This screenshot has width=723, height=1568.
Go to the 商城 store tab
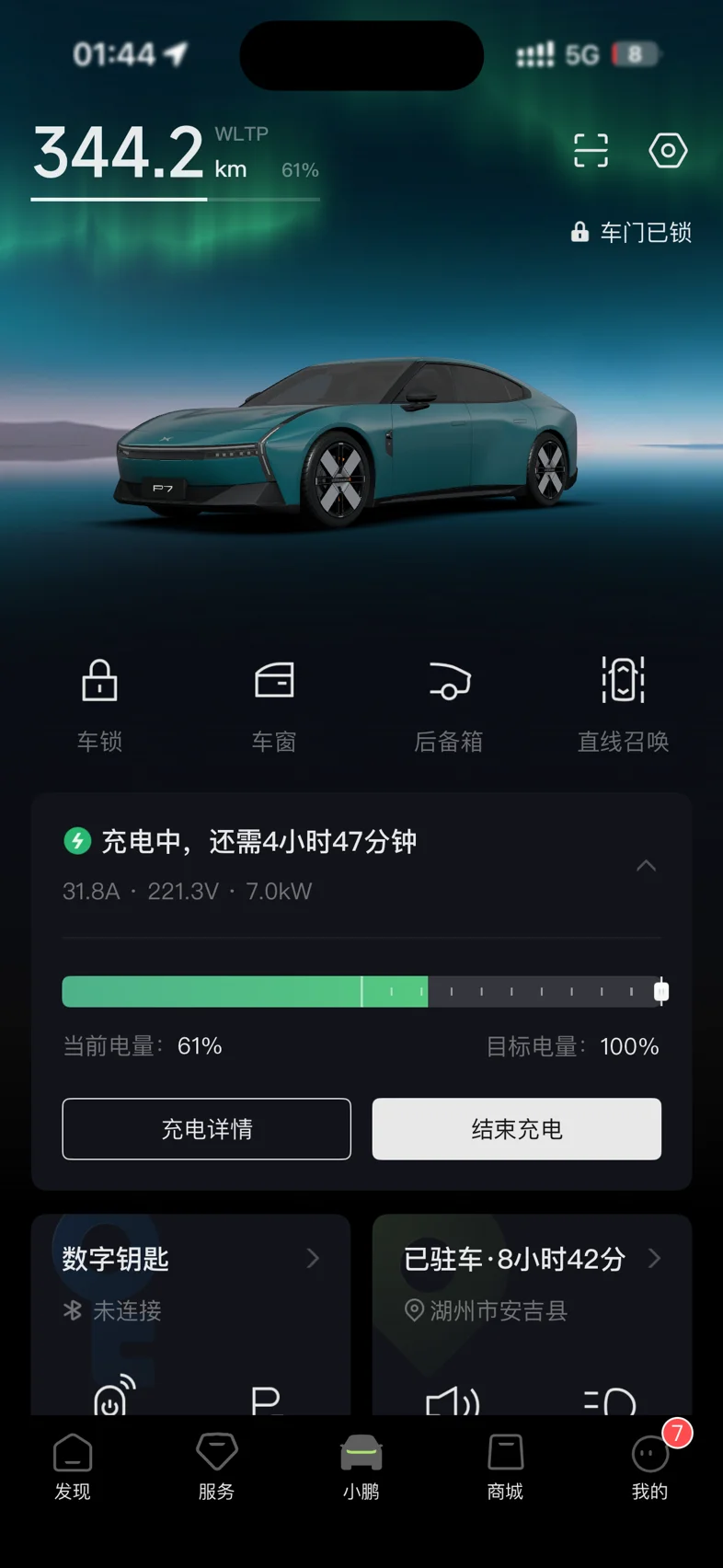click(506, 1467)
